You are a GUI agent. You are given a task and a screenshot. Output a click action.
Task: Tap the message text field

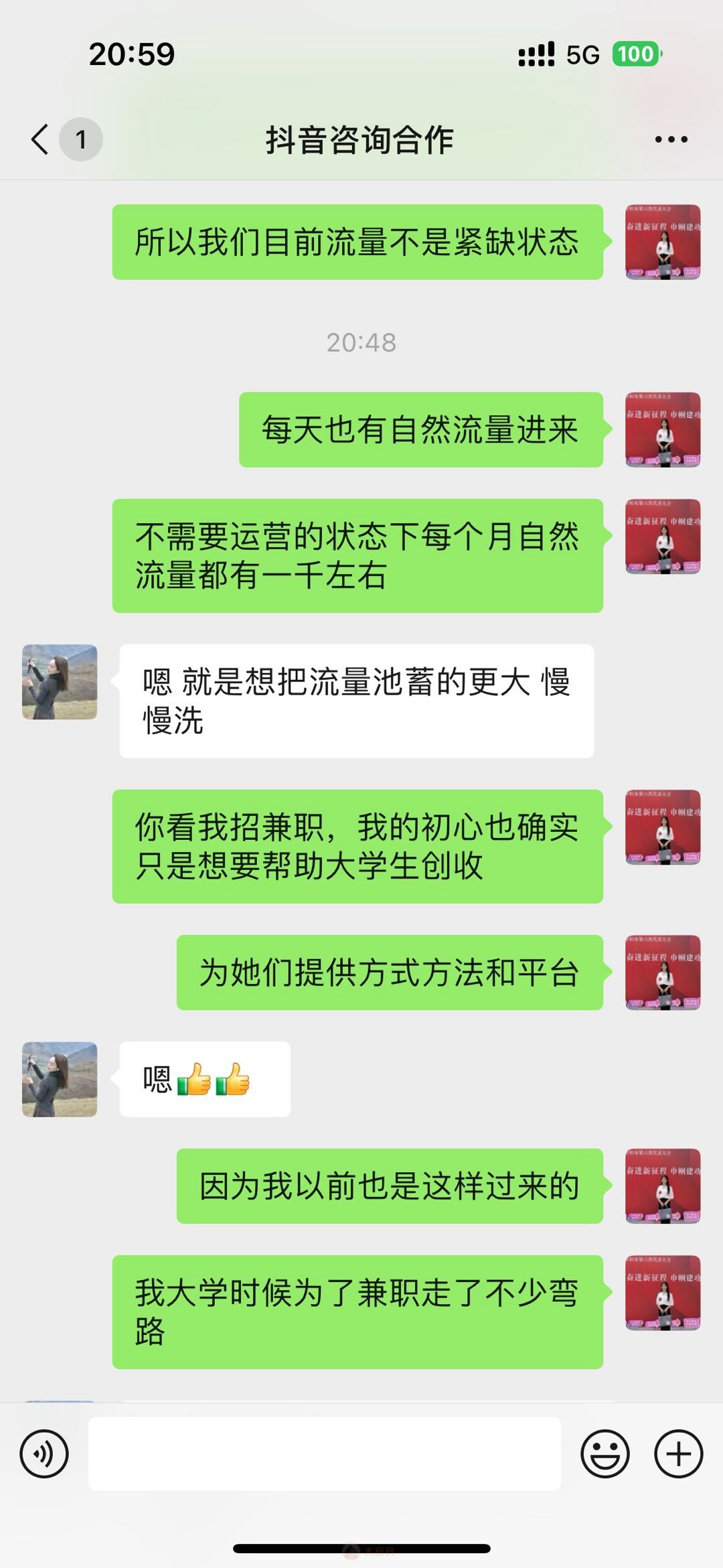coord(324,1453)
